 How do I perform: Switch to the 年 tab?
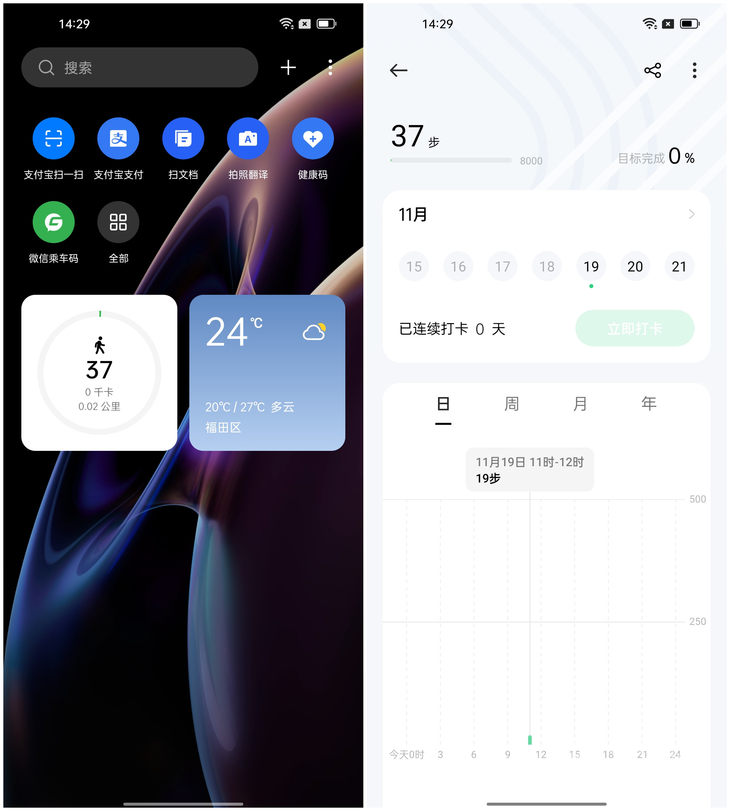(649, 404)
